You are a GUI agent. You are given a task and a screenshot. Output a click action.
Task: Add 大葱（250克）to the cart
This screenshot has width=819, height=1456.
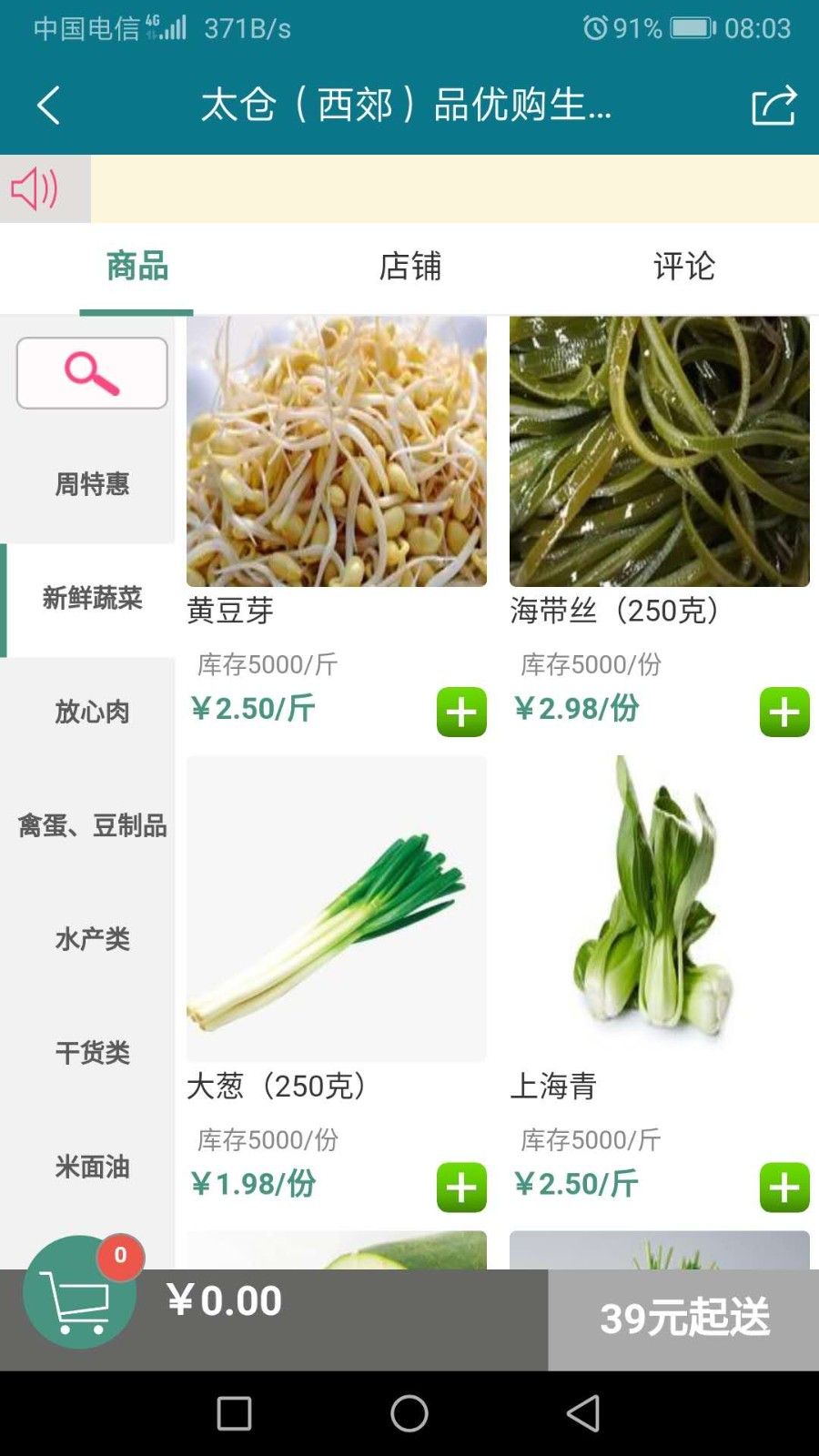(x=460, y=1187)
